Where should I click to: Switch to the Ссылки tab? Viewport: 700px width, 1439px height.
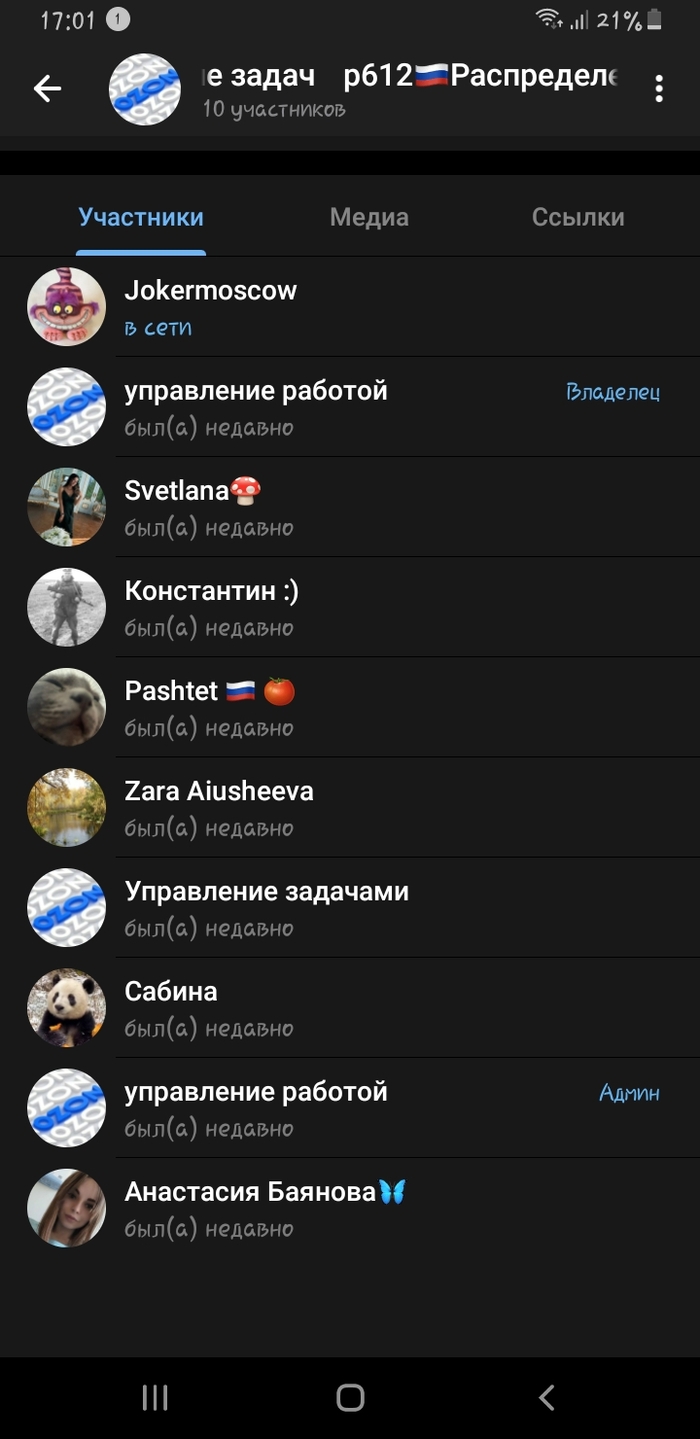pos(578,217)
